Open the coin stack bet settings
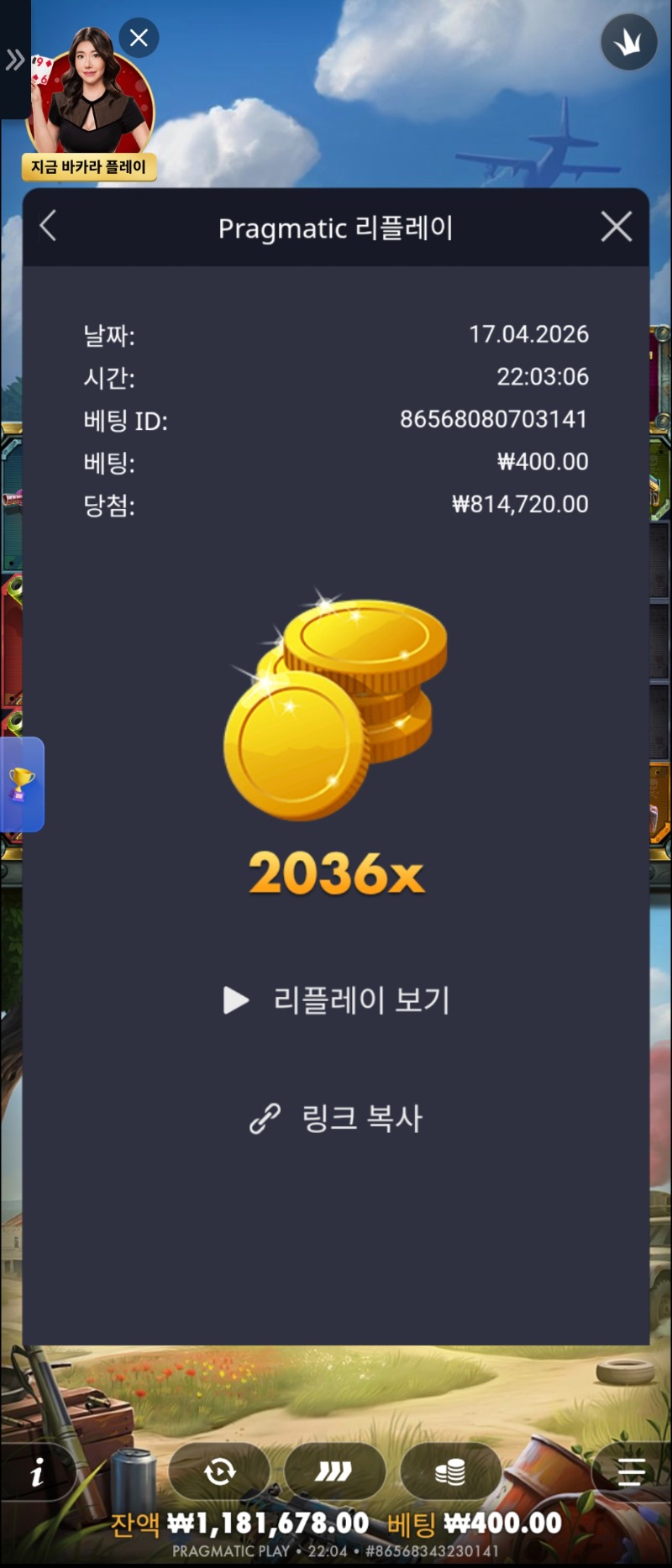Viewport: 672px width, 1568px height. (450, 1471)
